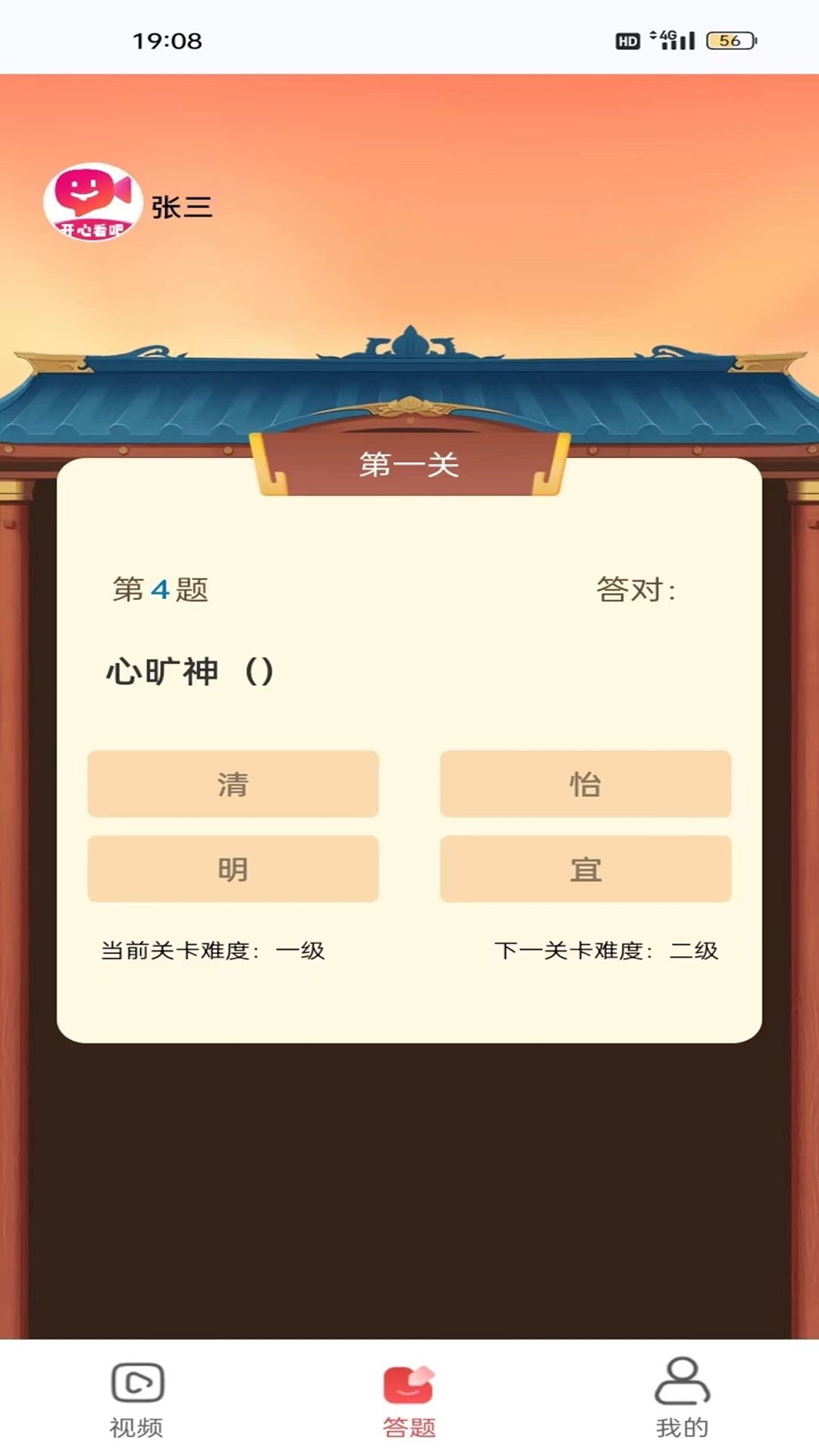Screen dimensions: 819x1456
Task: Switch to the 视频 tab
Action: [137, 1400]
